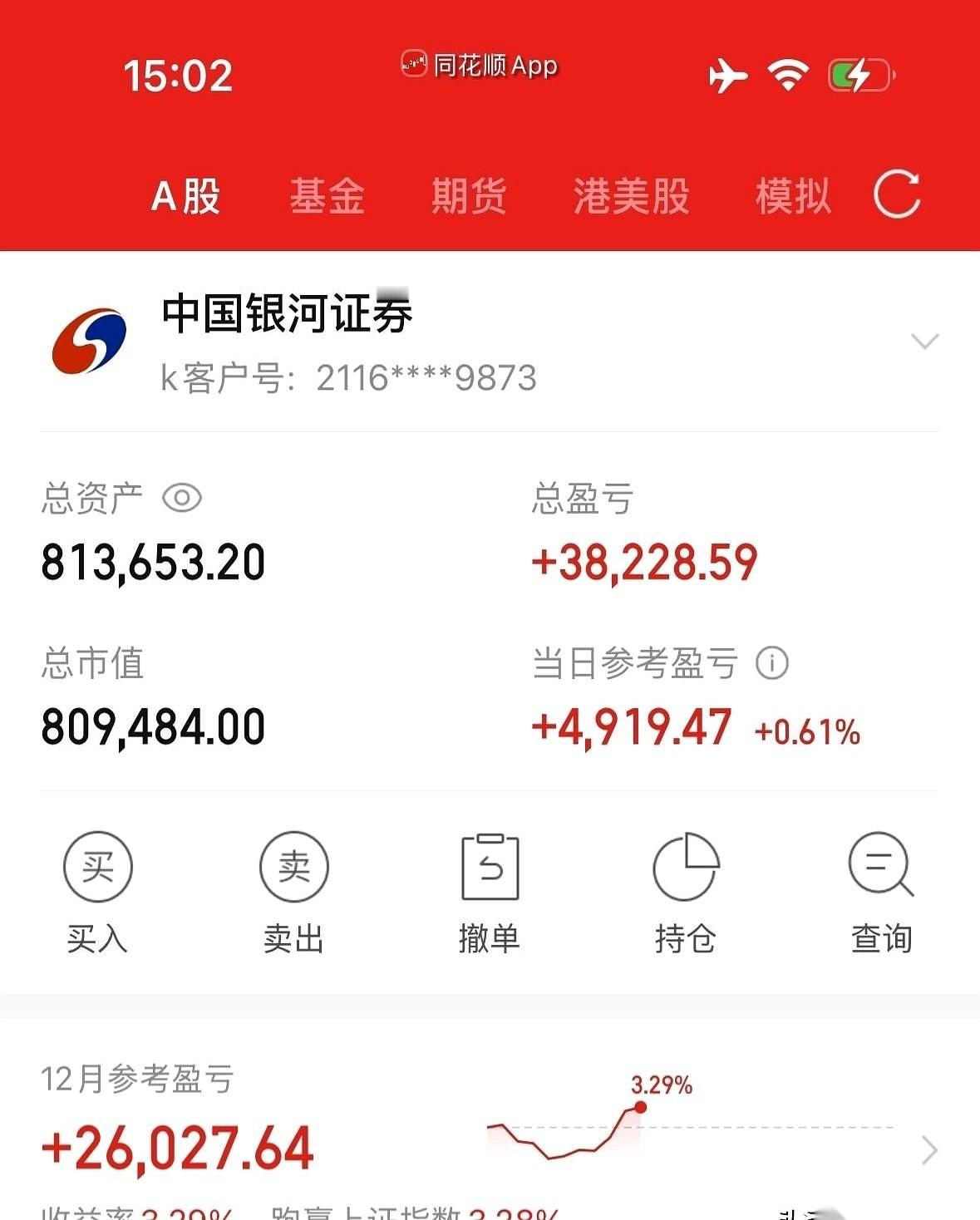Select the 模拟 (Simulation) tab
This screenshot has width=980, height=1220.
[x=791, y=195]
